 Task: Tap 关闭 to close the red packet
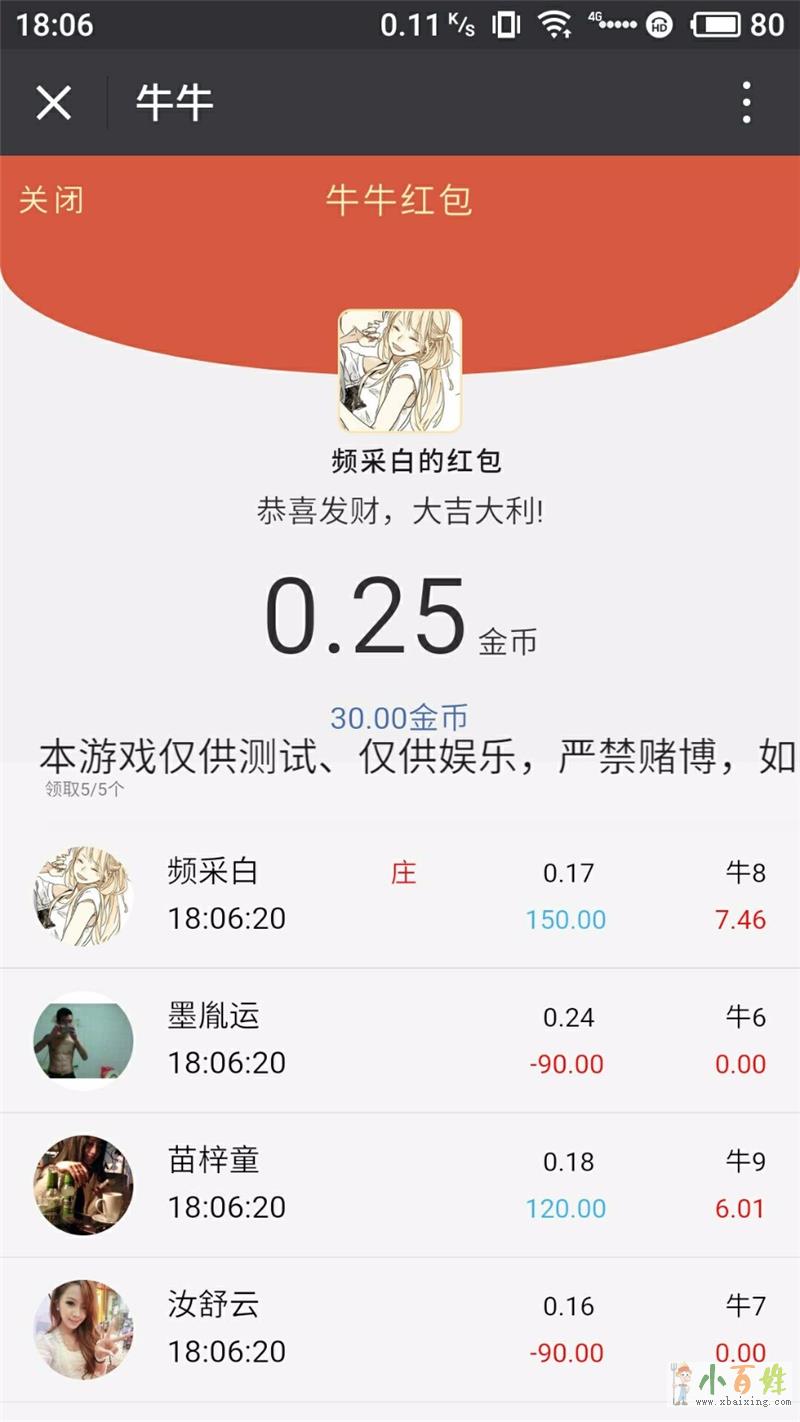51,200
